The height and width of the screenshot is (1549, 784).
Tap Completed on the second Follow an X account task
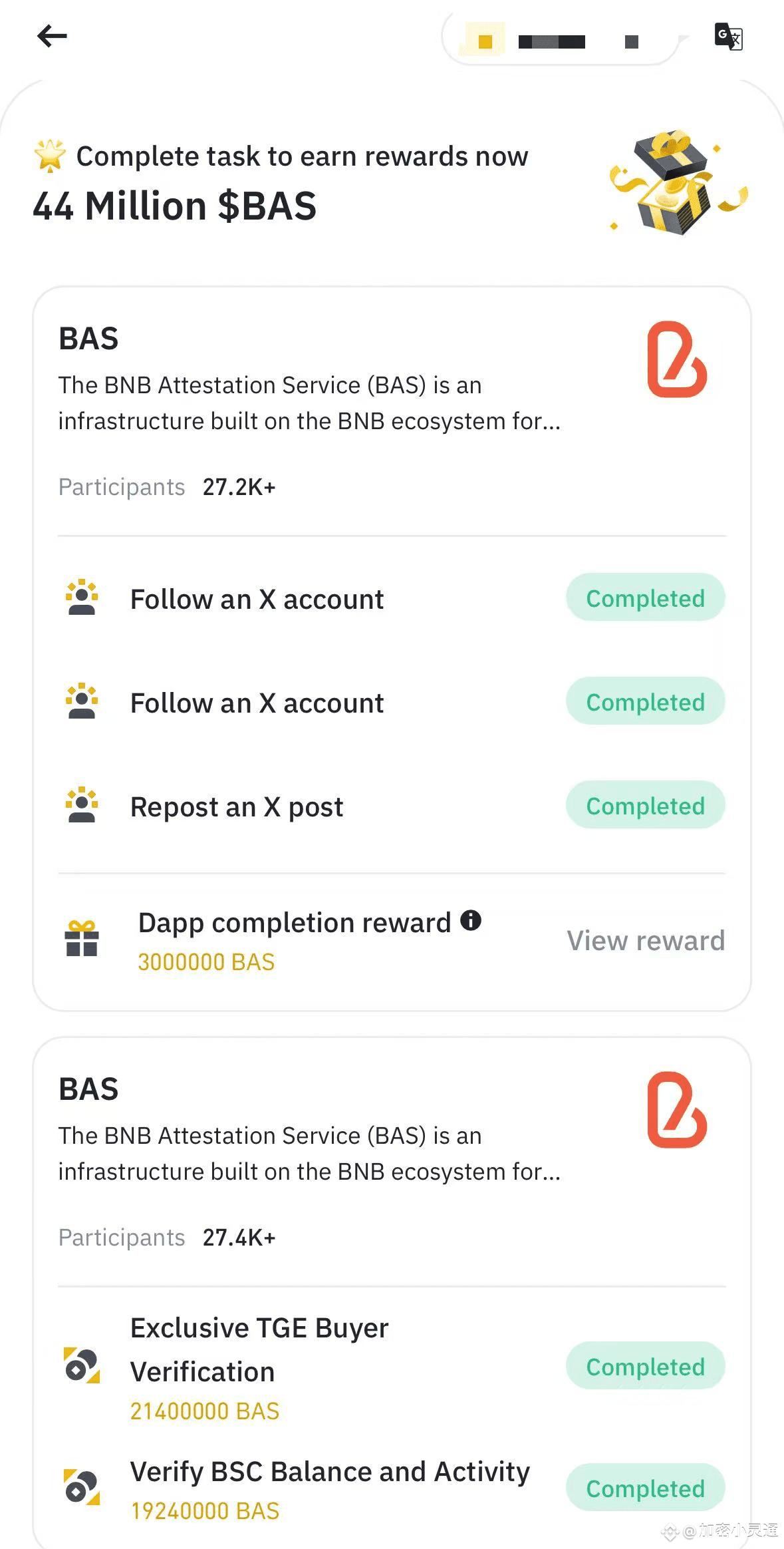point(645,701)
